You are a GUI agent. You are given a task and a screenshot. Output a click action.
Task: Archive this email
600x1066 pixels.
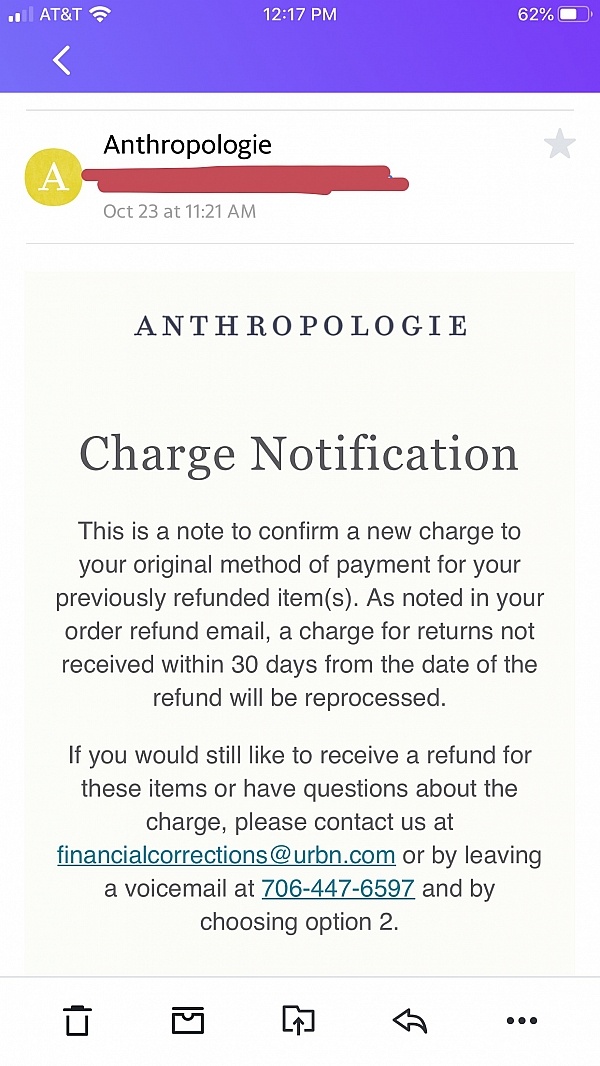[x=188, y=1020]
